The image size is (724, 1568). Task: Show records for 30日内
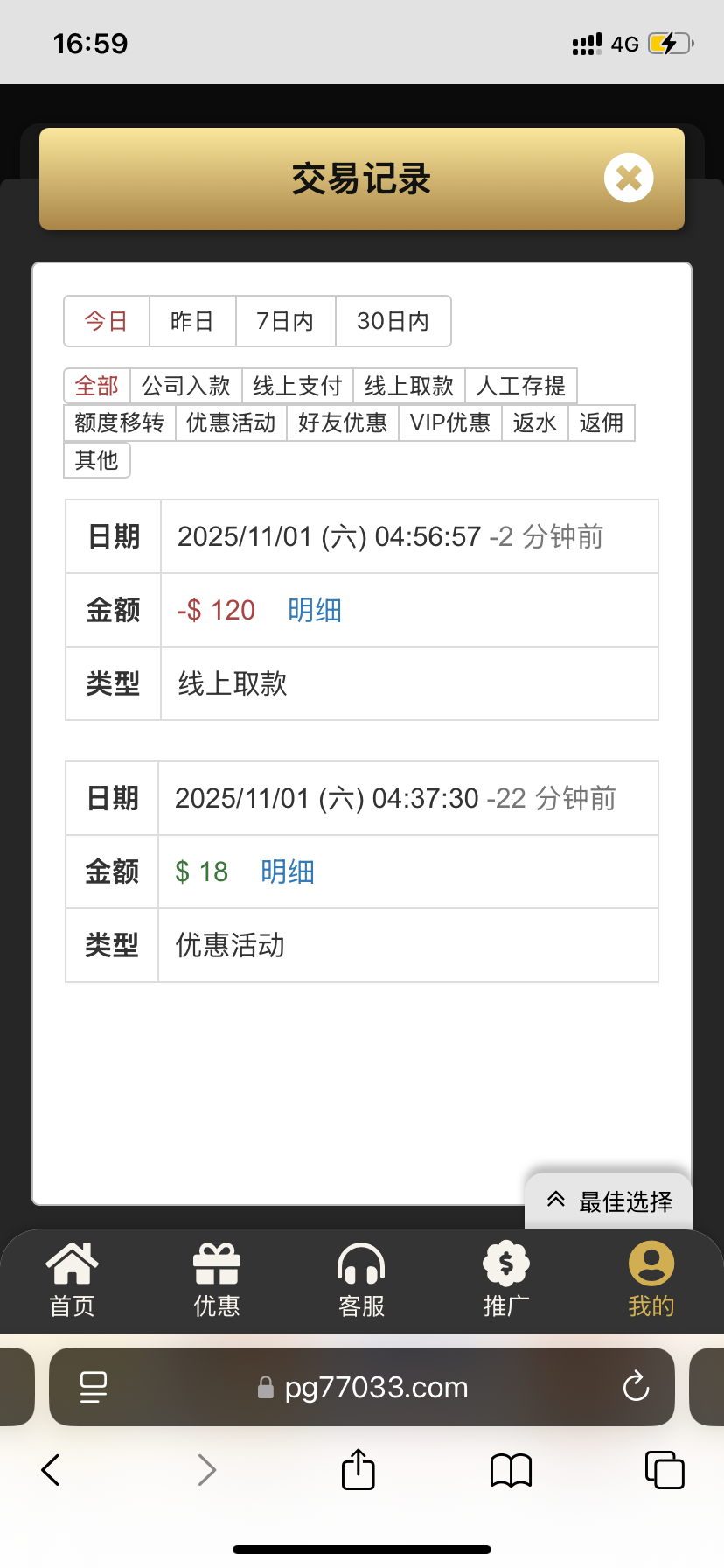[x=393, y=321]
